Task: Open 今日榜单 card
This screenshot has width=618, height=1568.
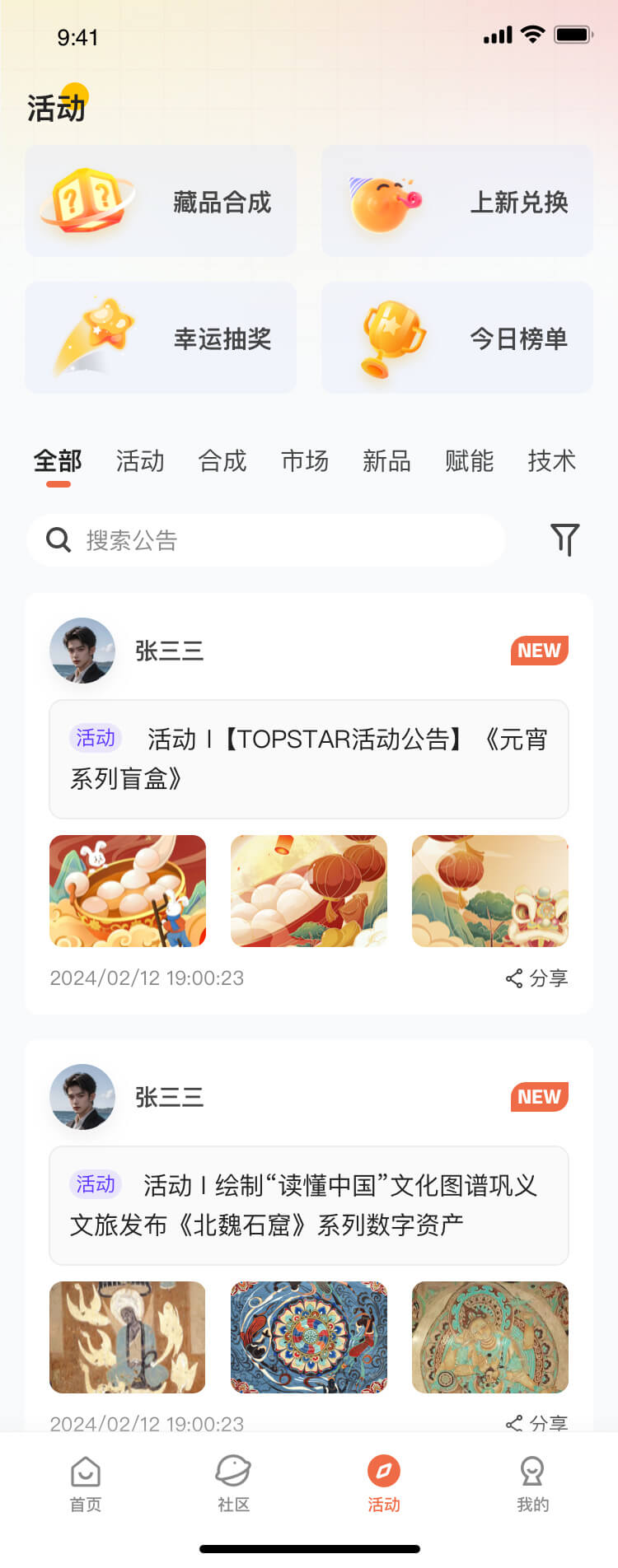Action: 457,338
